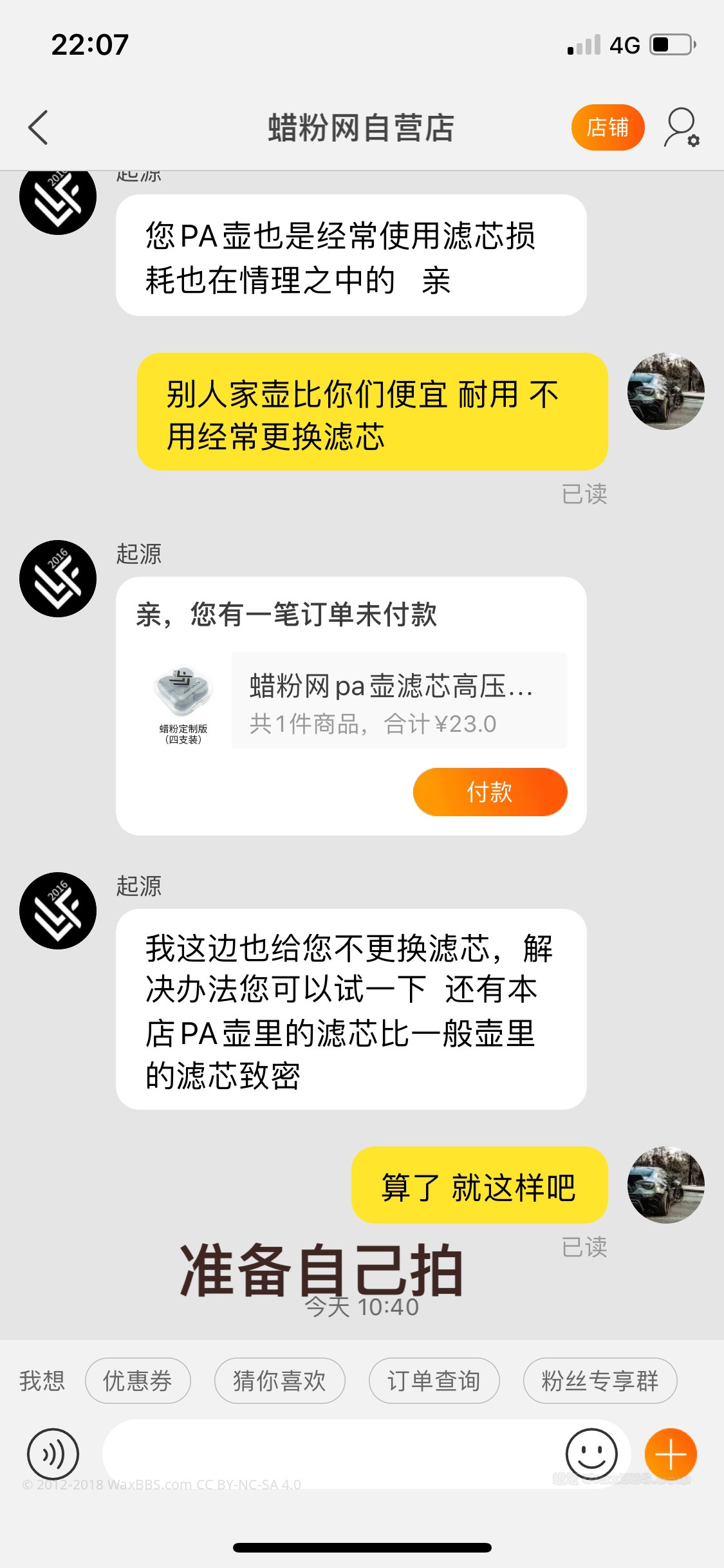Tap the 猜你喜欢 suggestion chip
The image size is (724, 1568).
click(279, 1380)
